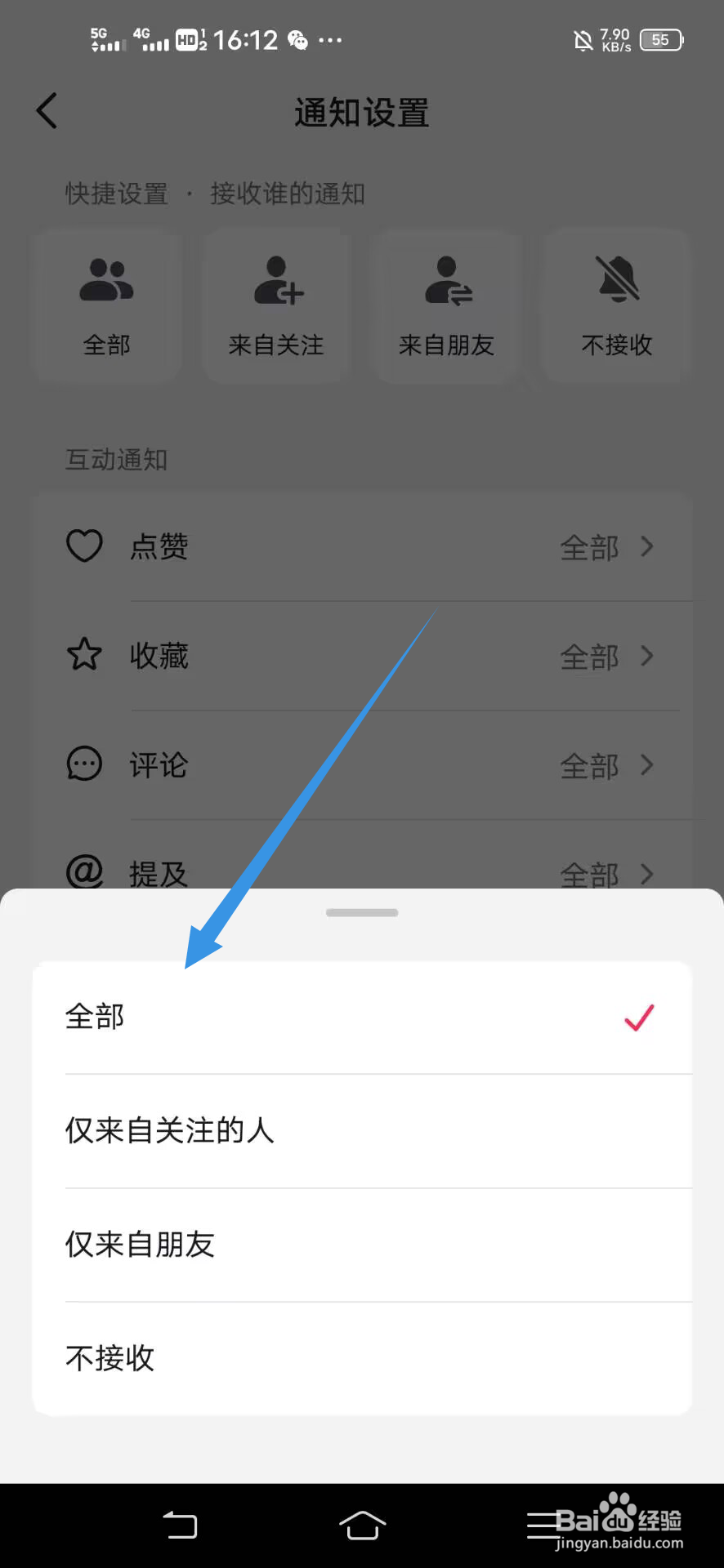The image size is (724, 1568).
Task: Click the comment bubble icon beside 评论
Action: (84, 764)
